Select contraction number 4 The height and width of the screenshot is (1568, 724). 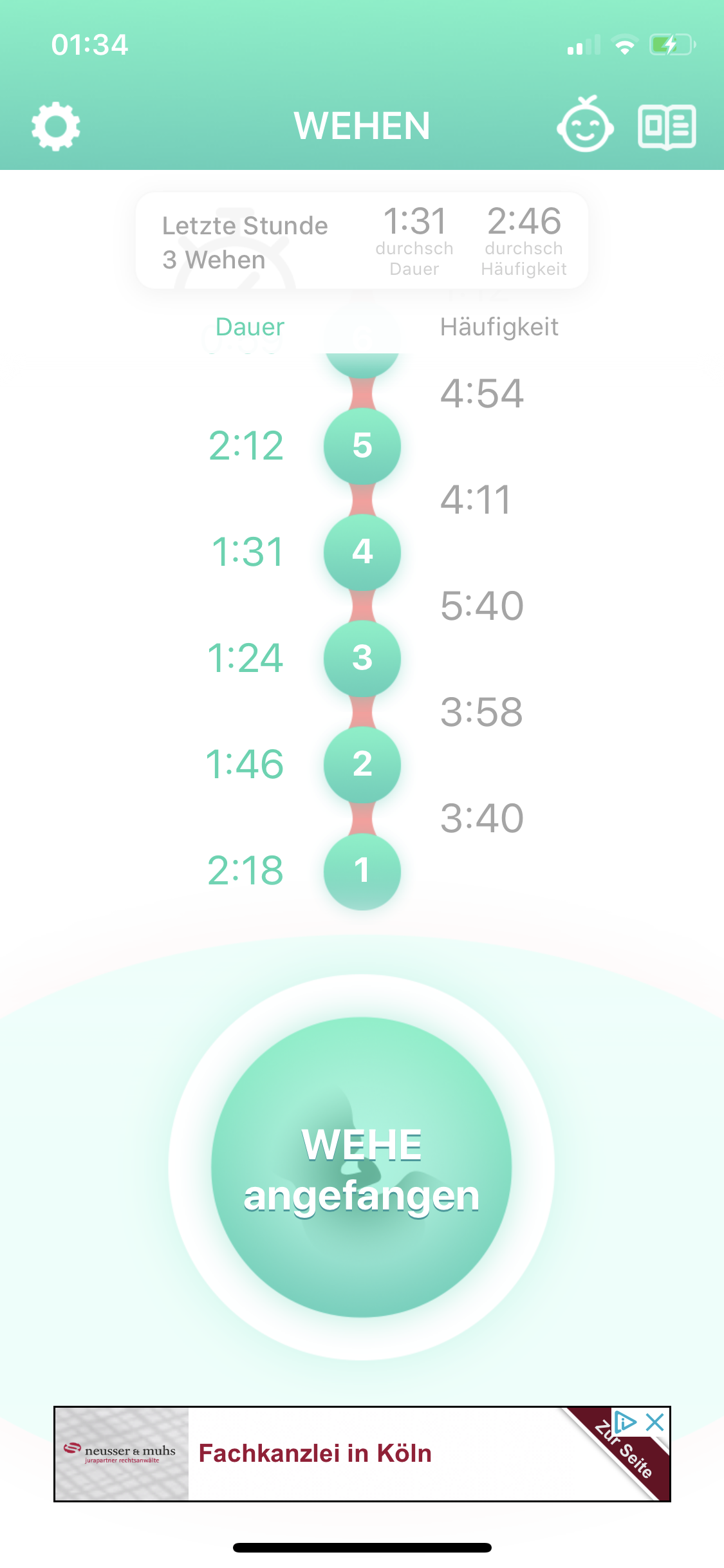point(362,552)
